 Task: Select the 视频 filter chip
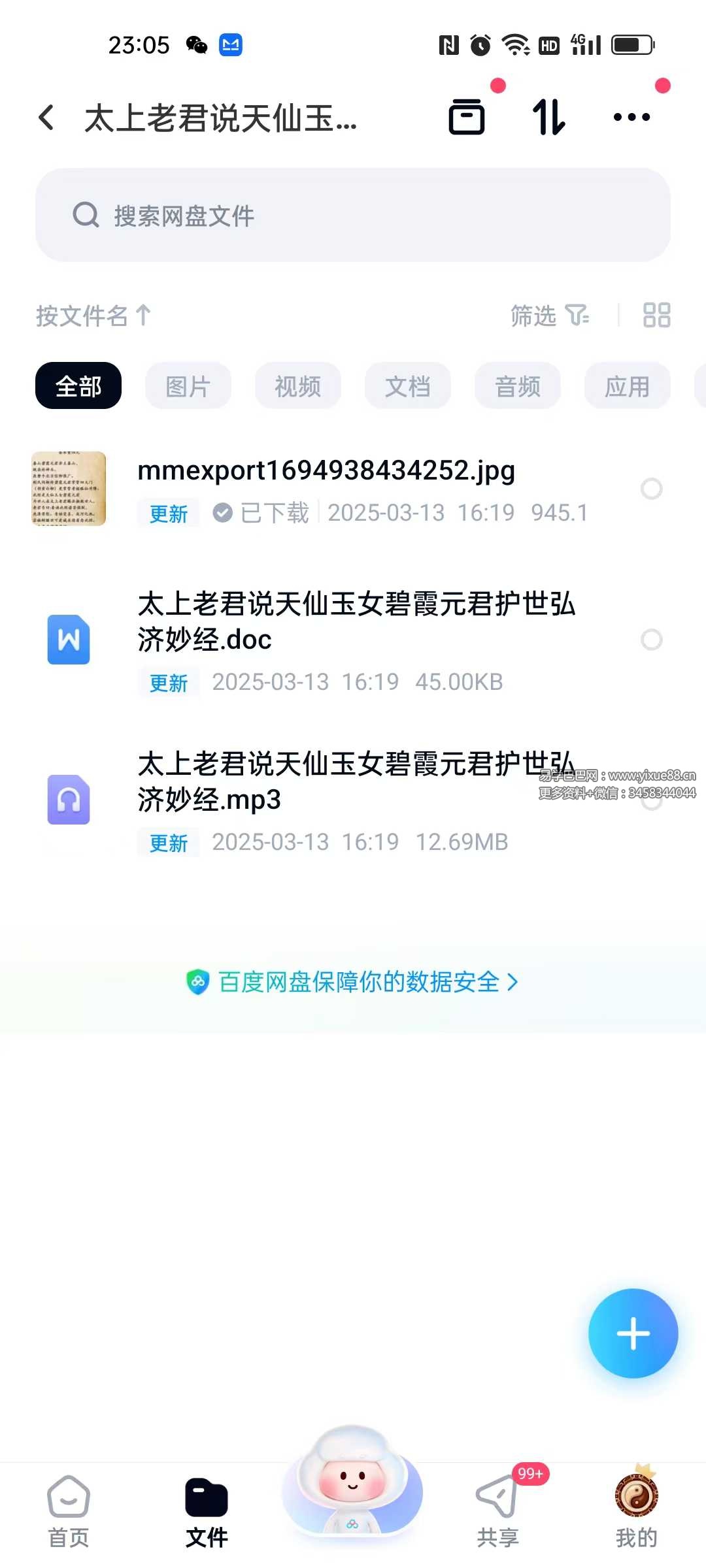(298, 386)
